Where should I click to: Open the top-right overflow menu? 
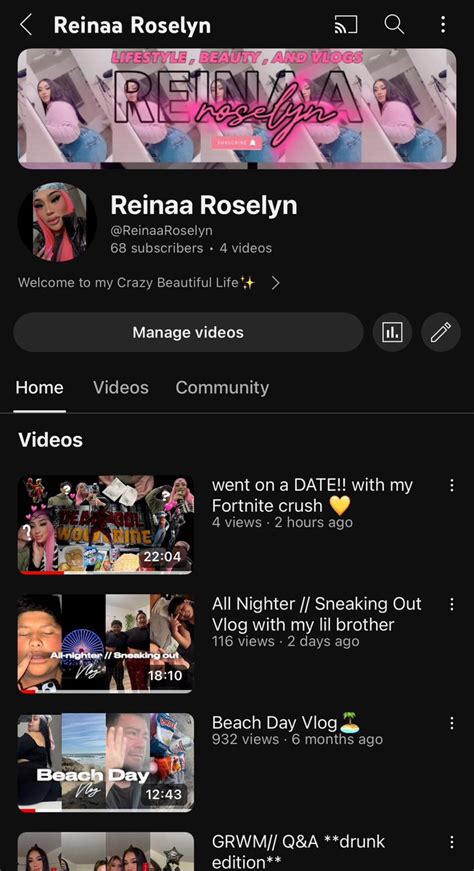pyautogui.click(x=443, y=24)
